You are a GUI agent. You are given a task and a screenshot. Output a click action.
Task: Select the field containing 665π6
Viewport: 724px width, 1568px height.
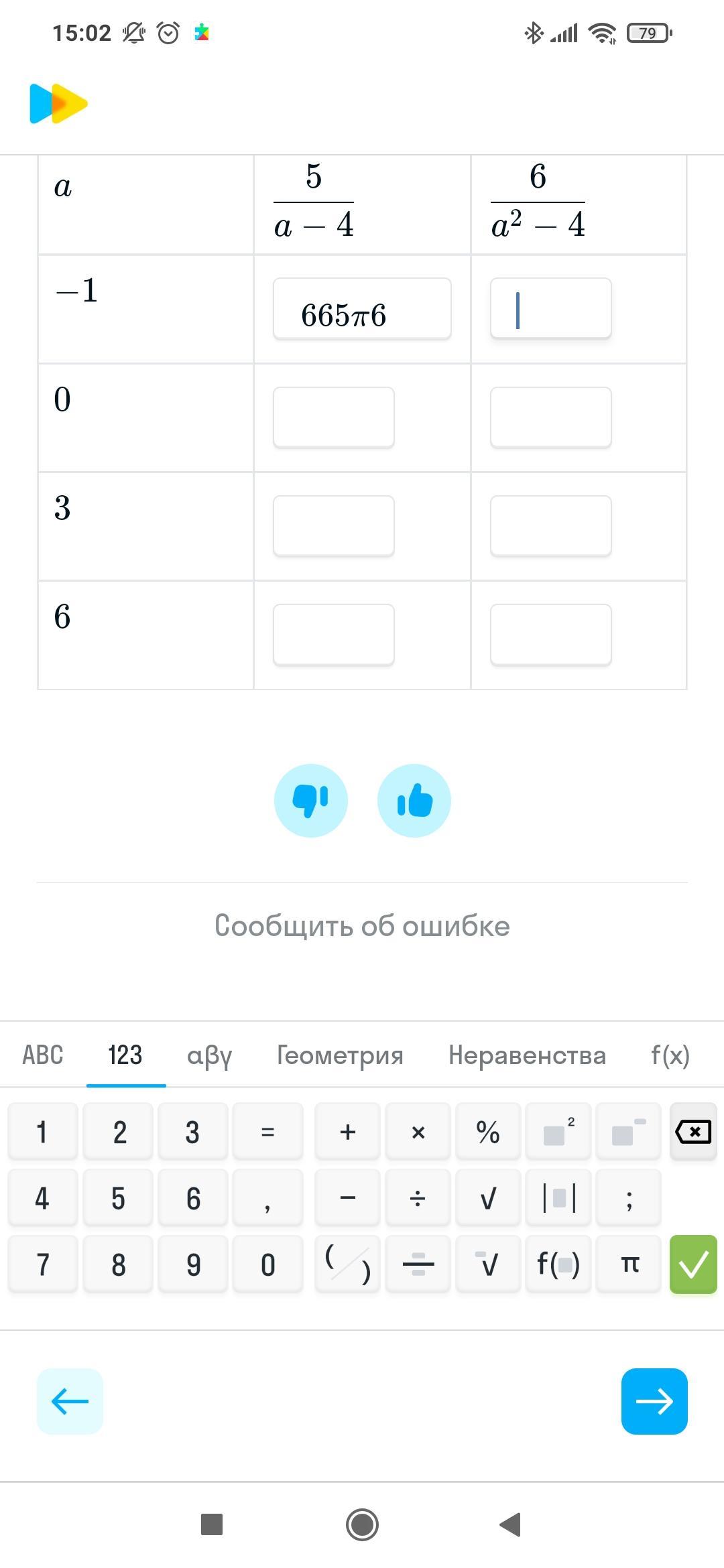[x=362, y=309]
